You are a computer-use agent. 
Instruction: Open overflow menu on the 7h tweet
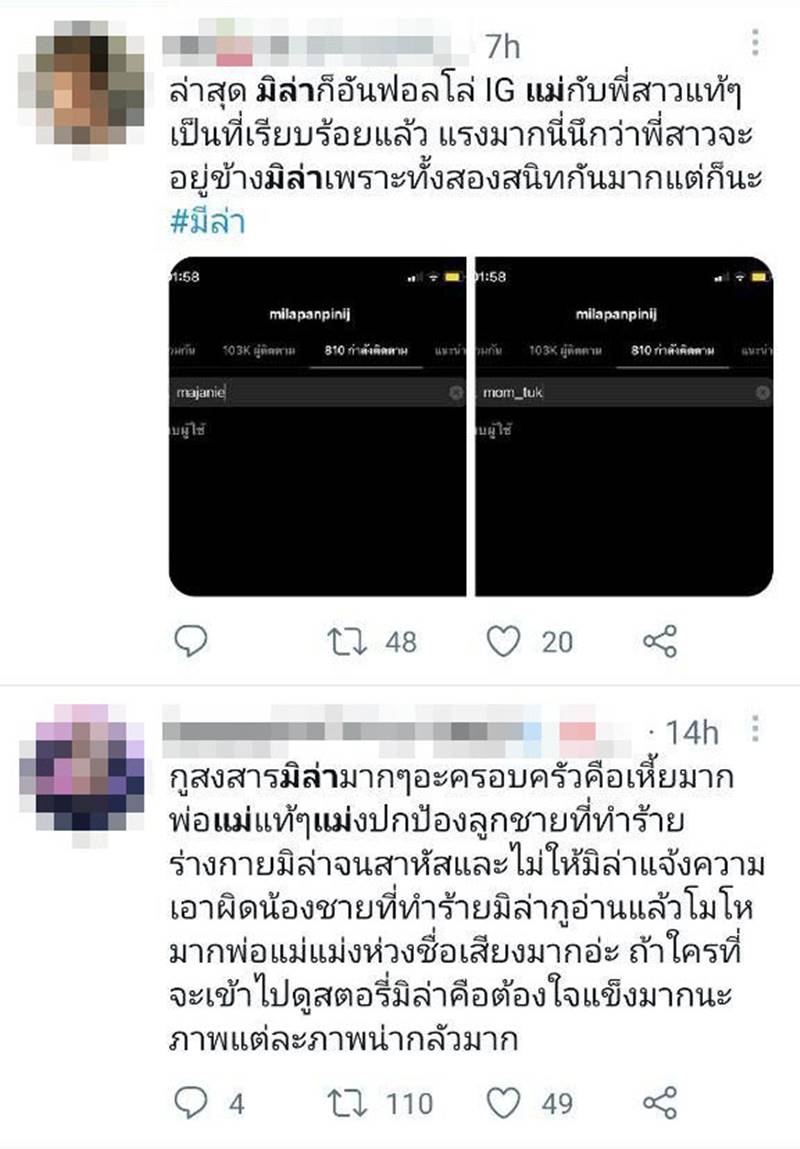tap(756, 43)
